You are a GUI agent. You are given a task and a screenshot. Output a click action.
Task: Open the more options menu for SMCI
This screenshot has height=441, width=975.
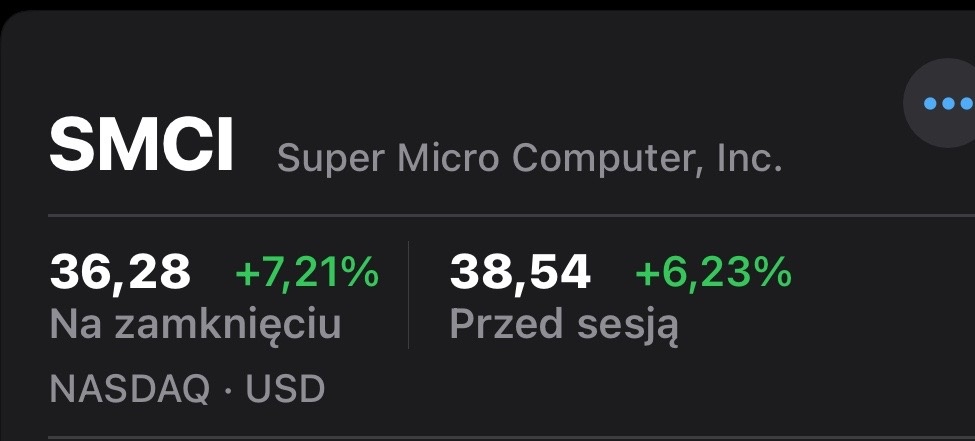(x=946, y=104)
